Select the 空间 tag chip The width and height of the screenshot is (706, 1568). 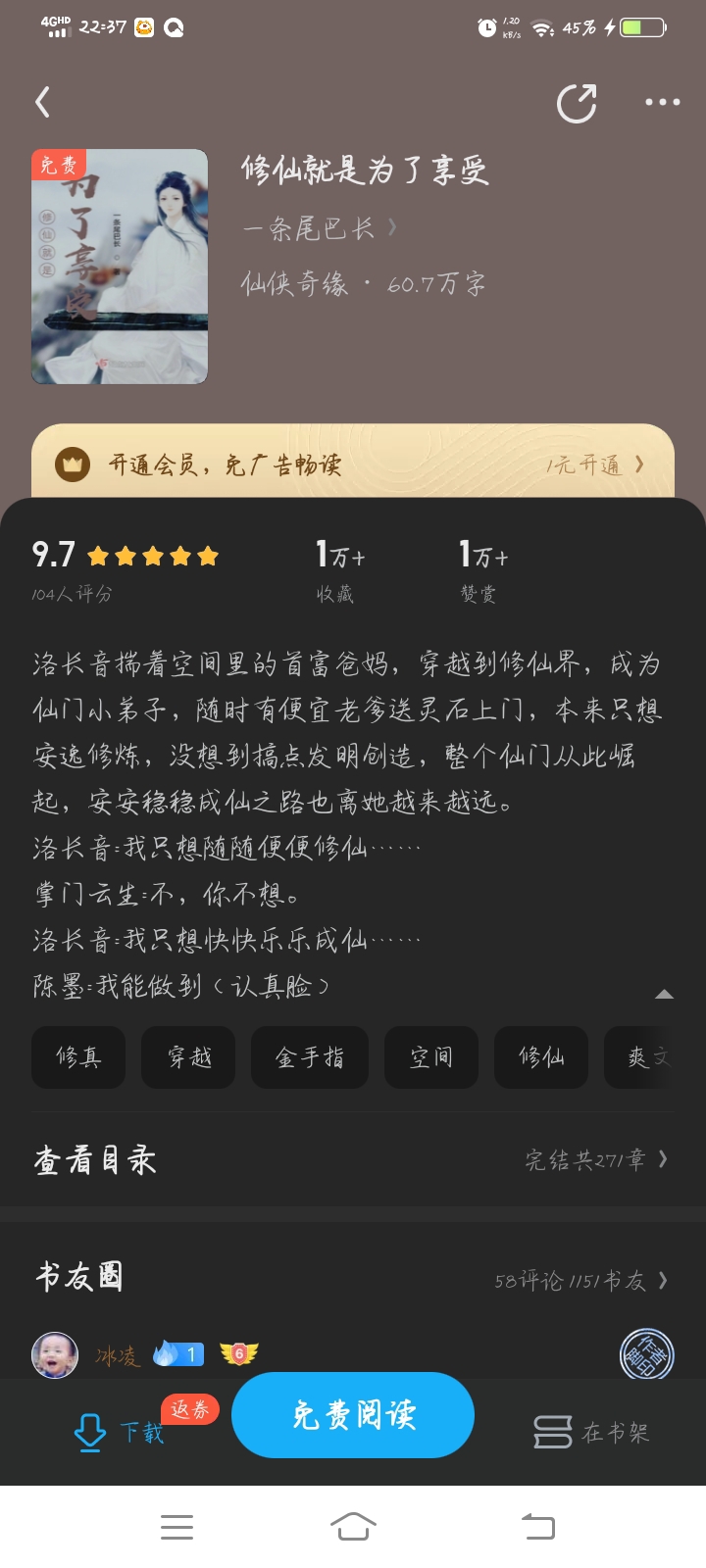coord(431,1057)
